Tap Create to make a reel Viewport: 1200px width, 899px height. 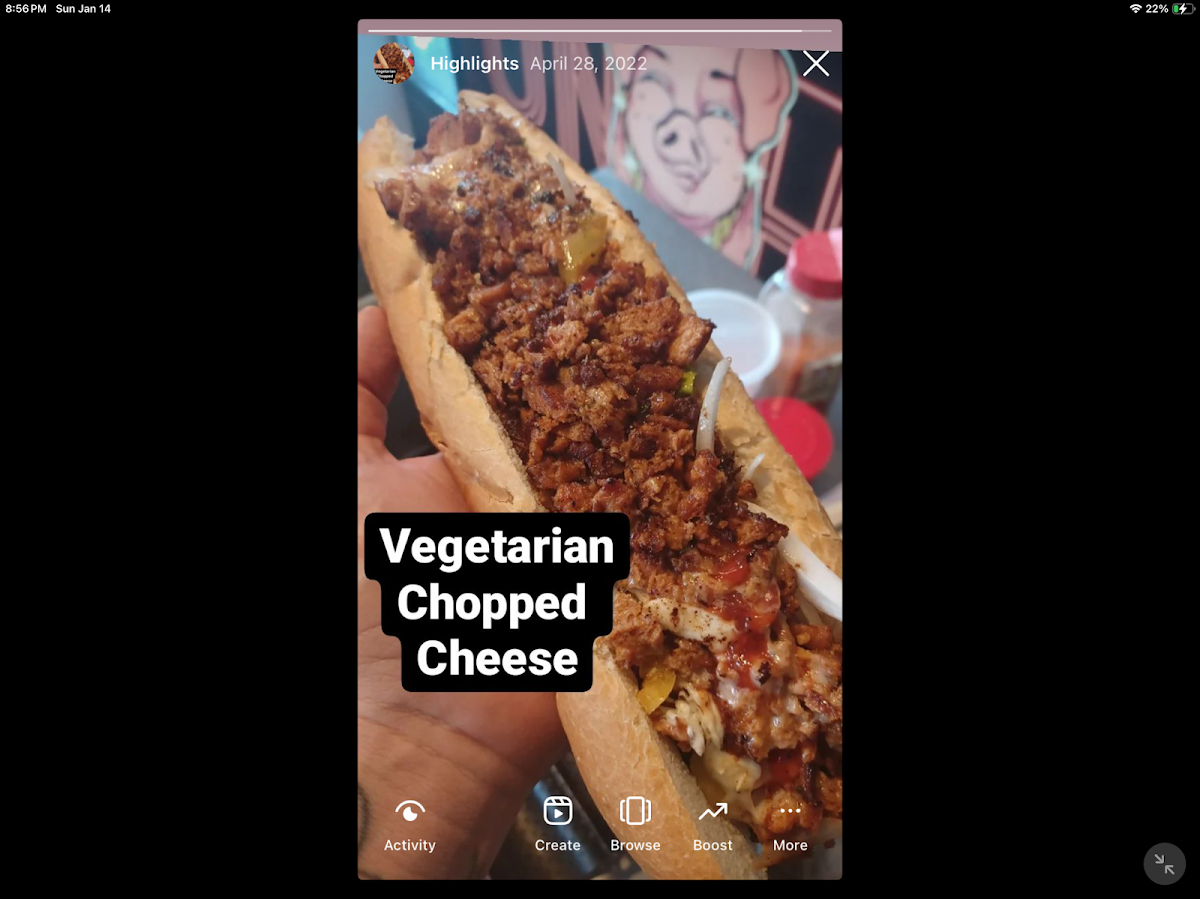pyautogui.click(x=557, y=825)
